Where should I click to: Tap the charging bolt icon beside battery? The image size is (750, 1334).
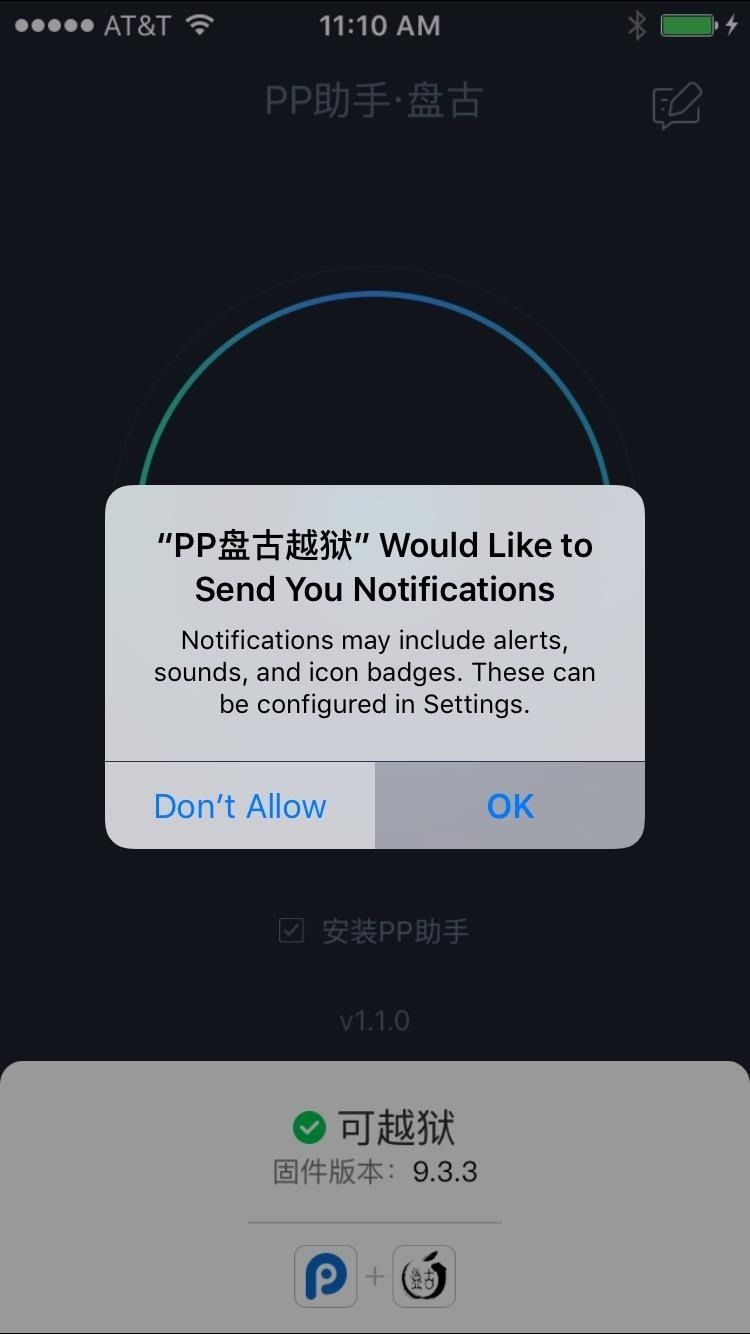click(729, 25)
